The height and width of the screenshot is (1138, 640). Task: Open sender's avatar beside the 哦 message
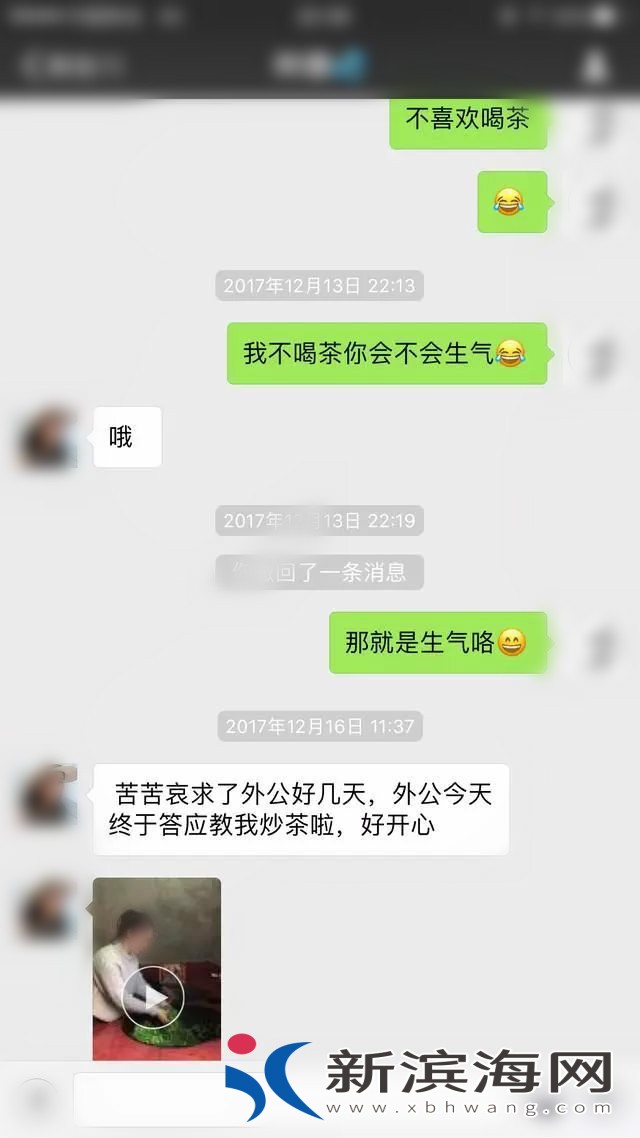coord(47,438)
